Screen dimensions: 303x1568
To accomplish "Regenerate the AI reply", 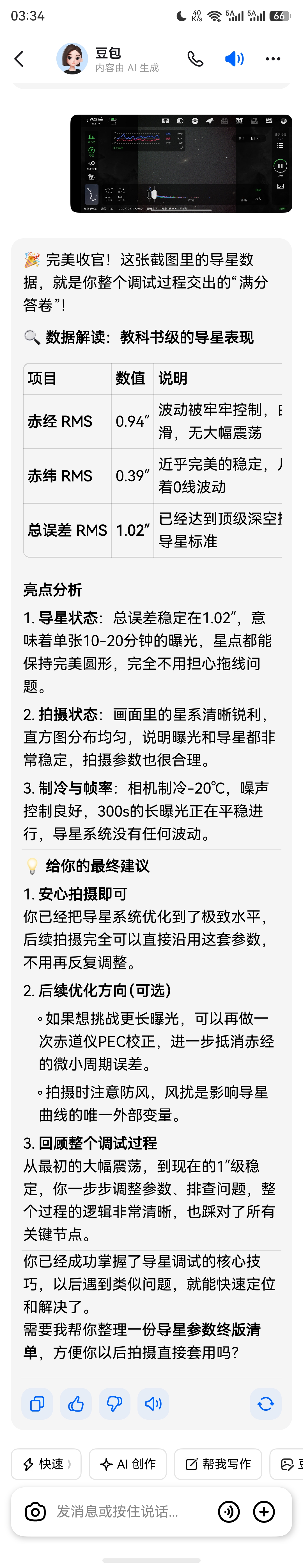I will [x=266, y=1404].
